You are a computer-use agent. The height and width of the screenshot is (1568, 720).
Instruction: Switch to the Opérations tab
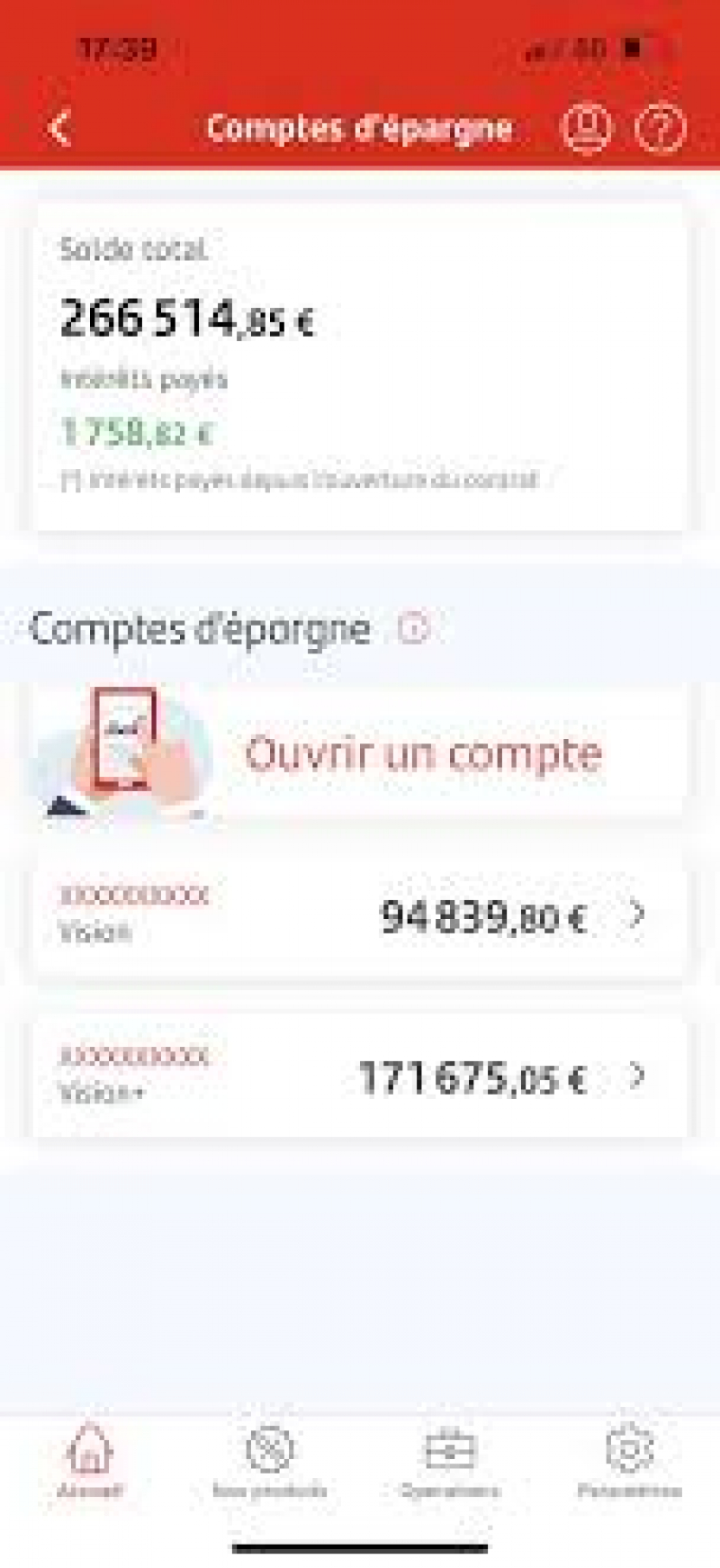coord(450,1461)
